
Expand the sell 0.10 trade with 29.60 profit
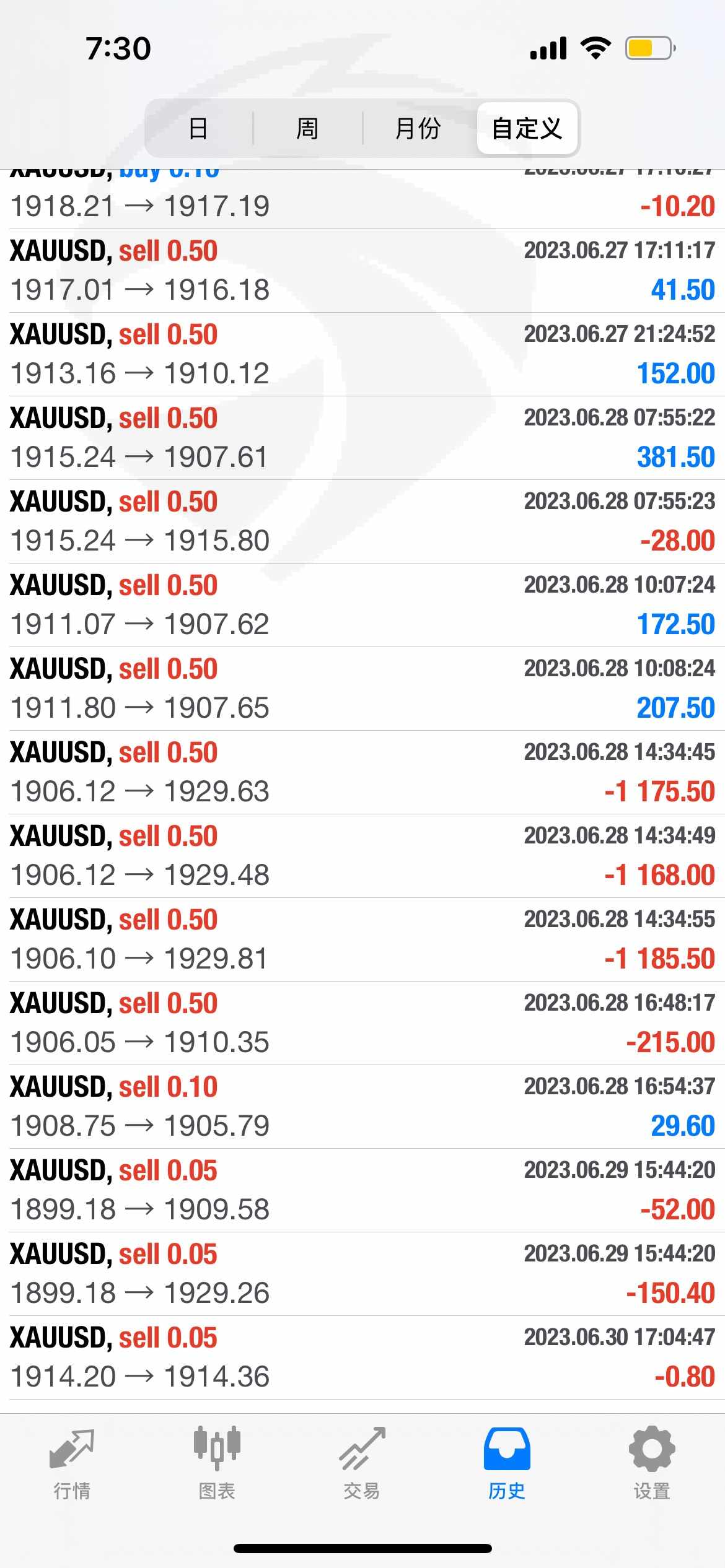pyautogui.click(x=362, y=1107)
